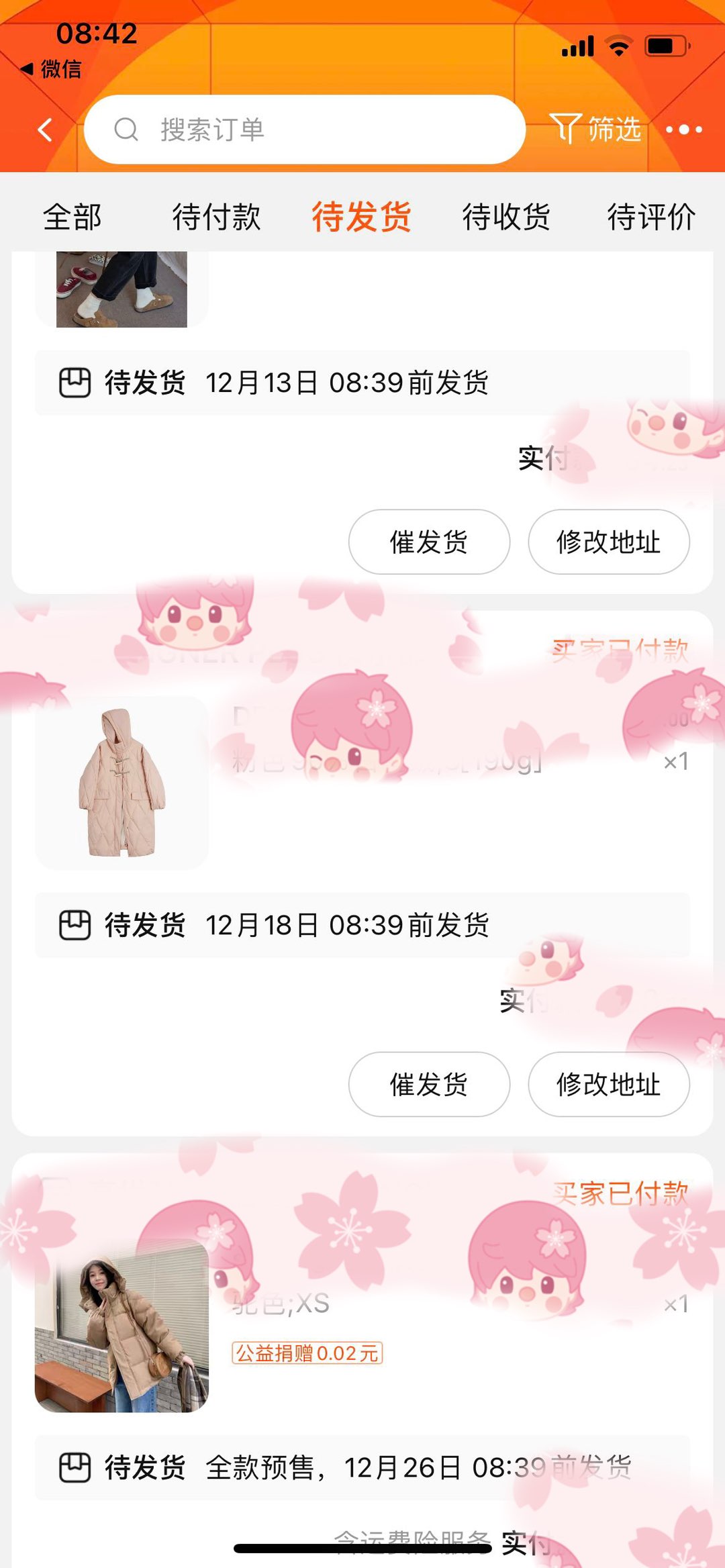This screenshot has height=1568, width=725.
Task: Open the three-dot overflow menu
Action: (x=683, y=130)
